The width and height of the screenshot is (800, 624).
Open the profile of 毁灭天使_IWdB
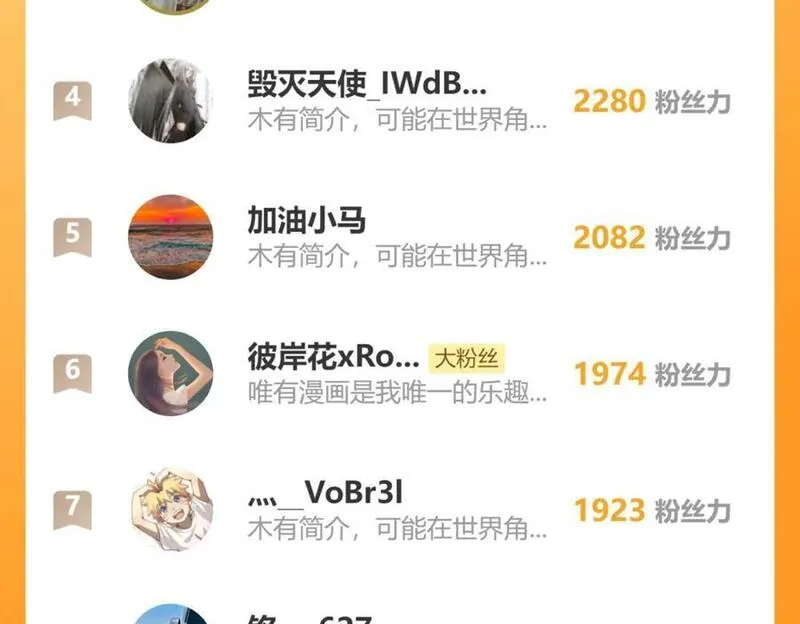(x=366, y=84)
